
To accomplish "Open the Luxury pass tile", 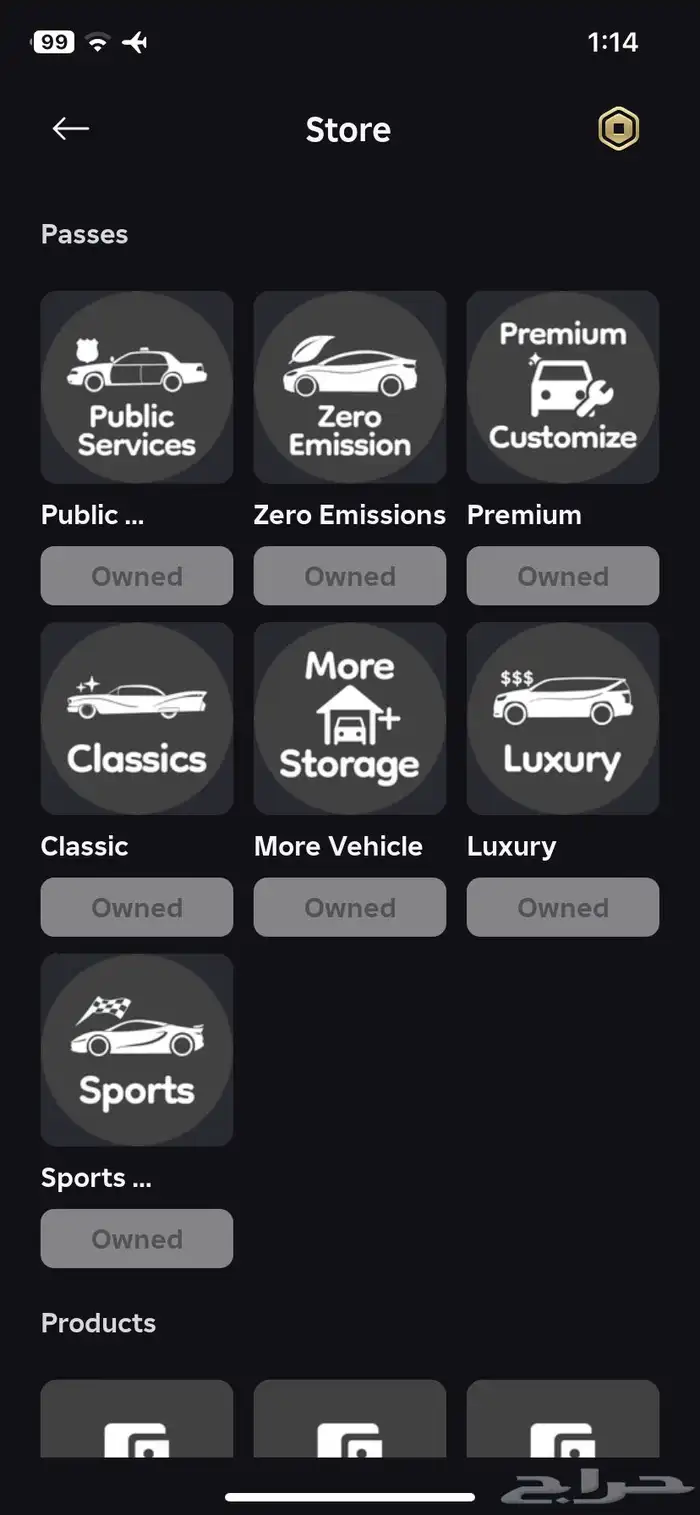I will pos(563,718).
